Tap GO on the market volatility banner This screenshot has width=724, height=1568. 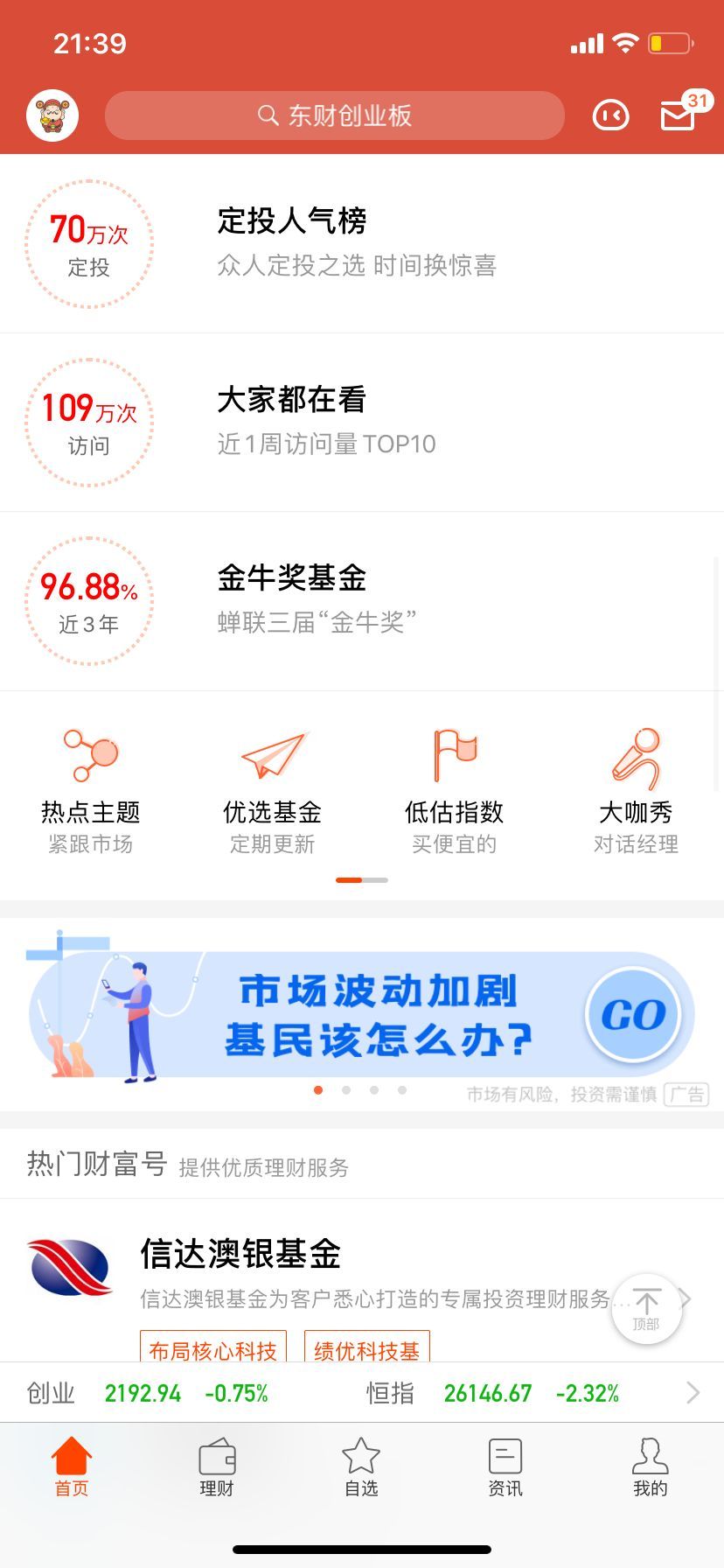coord(633,1015)
